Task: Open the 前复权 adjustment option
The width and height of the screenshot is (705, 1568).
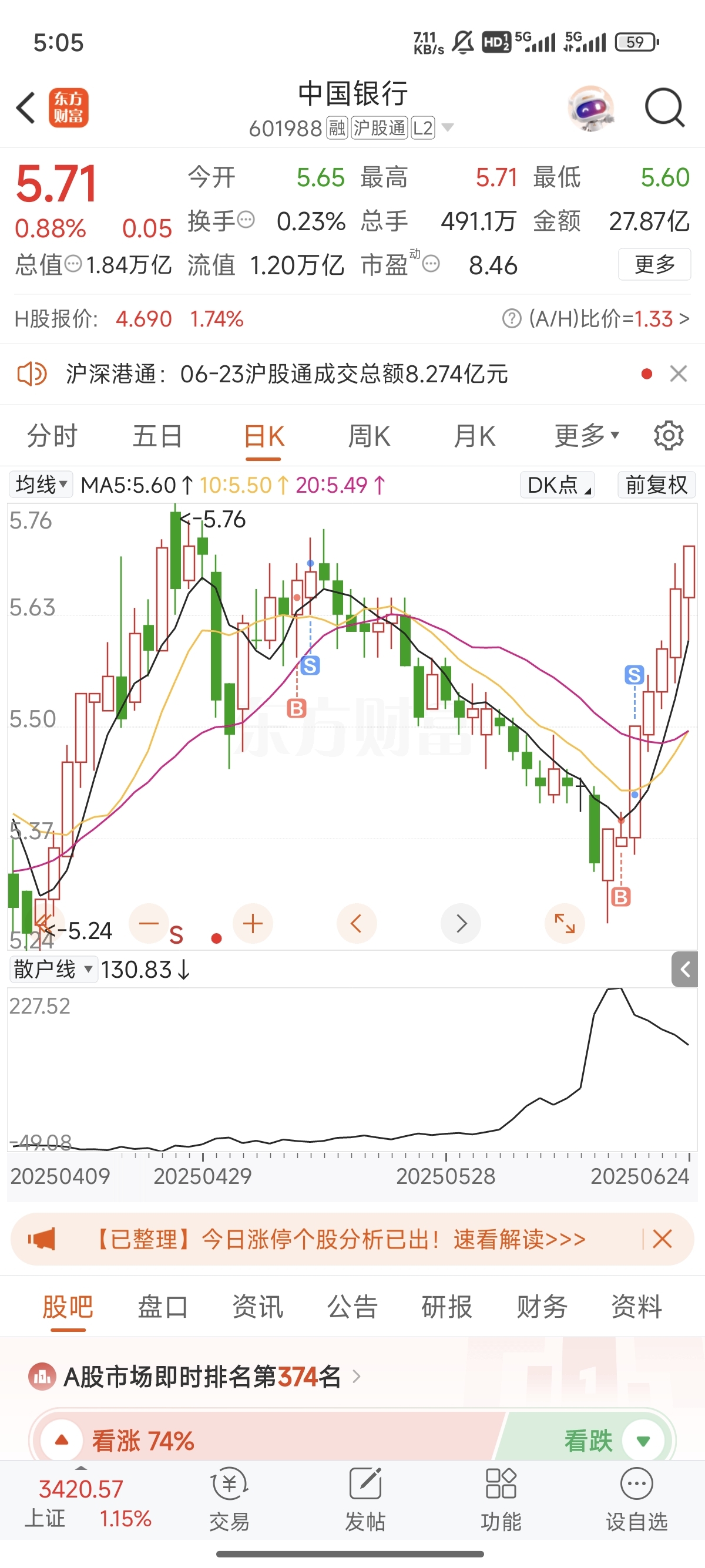Action: tap(656, 485)
